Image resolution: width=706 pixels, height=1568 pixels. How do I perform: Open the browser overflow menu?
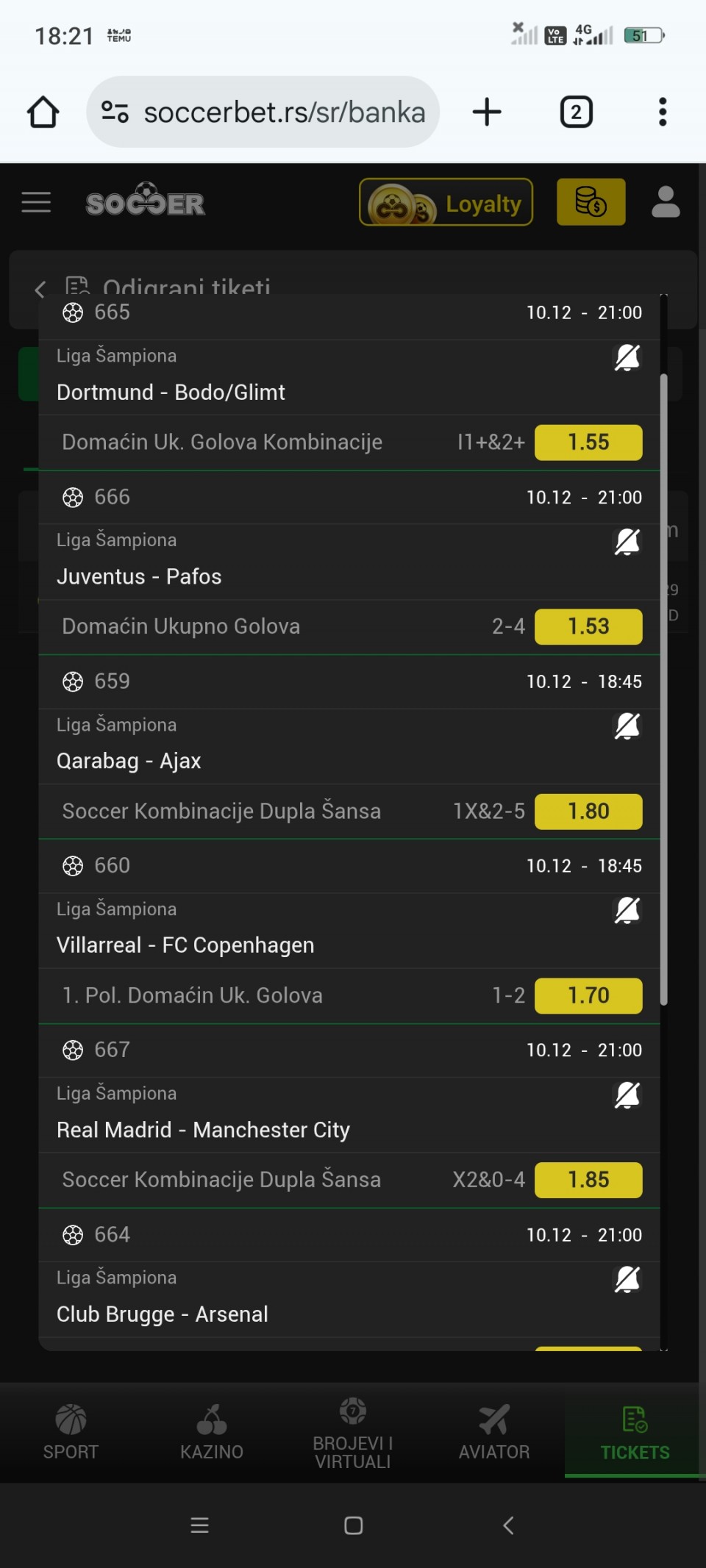pos(663,112)
